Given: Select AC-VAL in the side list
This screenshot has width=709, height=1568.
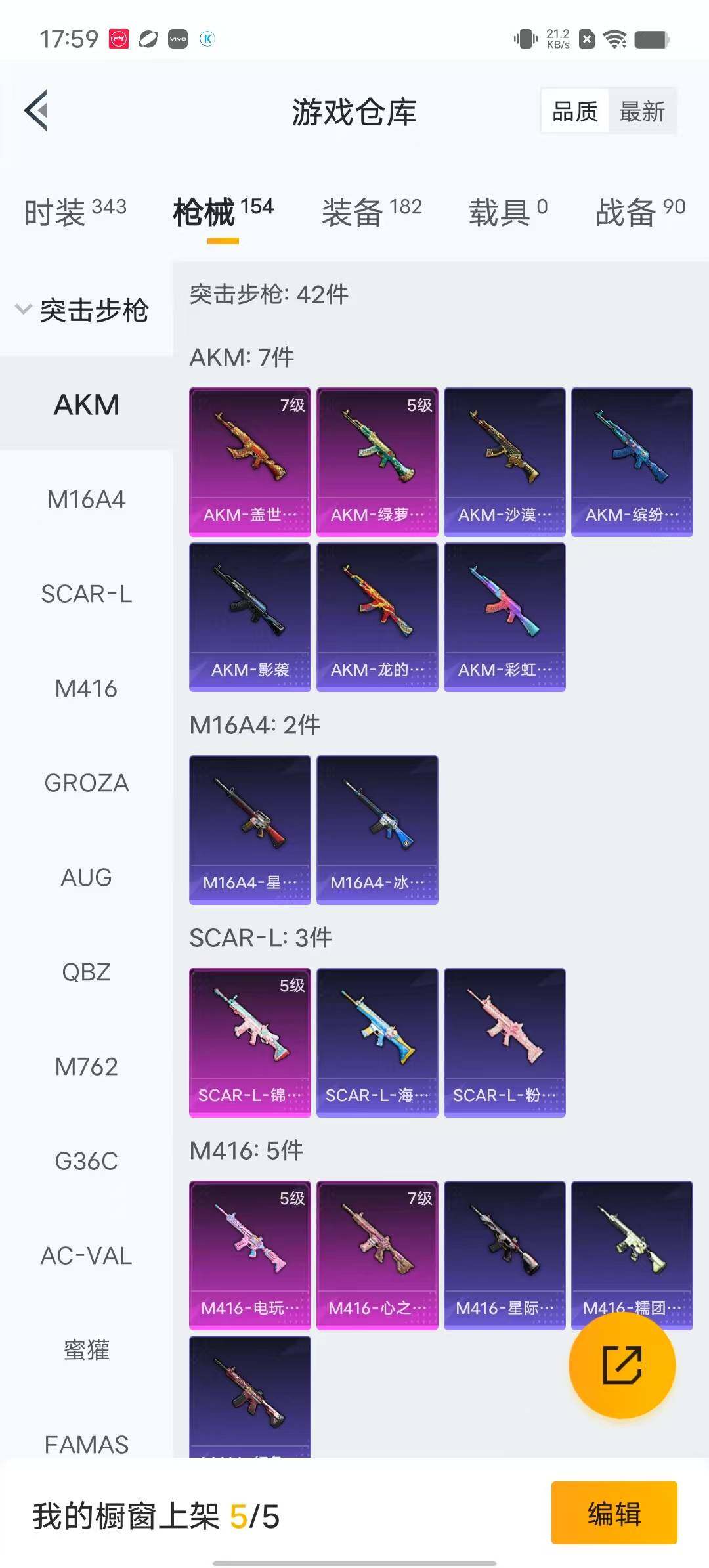Looking at the screenshot, I should (86, 1255).
